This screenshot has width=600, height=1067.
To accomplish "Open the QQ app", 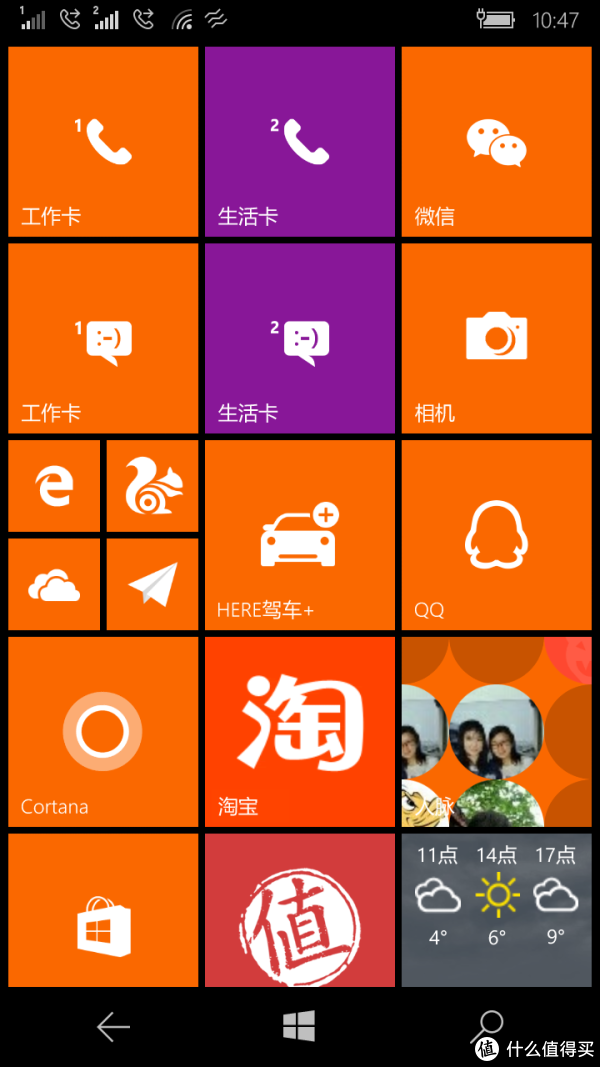I will tap(496, 535).
